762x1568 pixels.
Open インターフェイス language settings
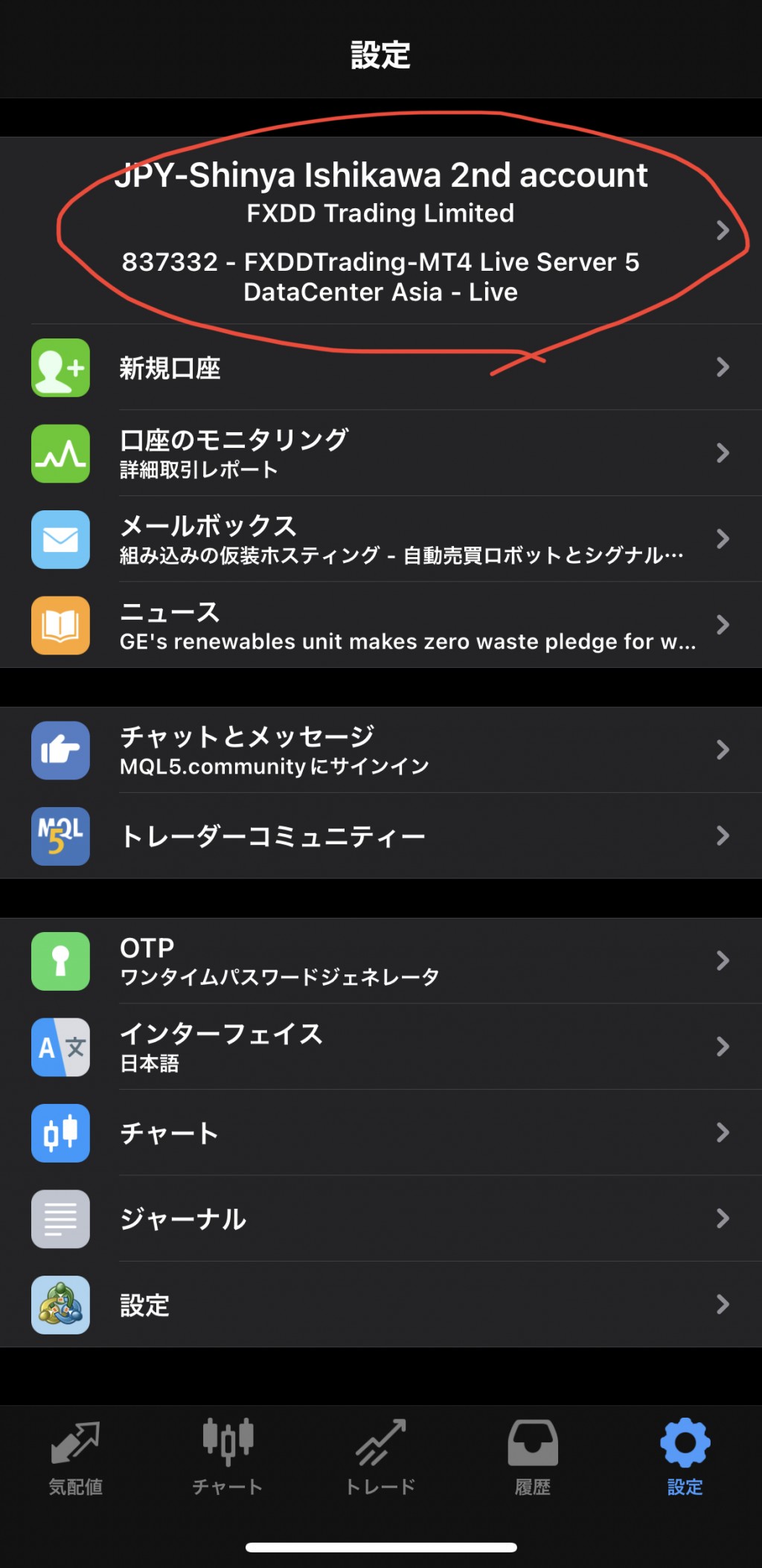point(381,1047)
